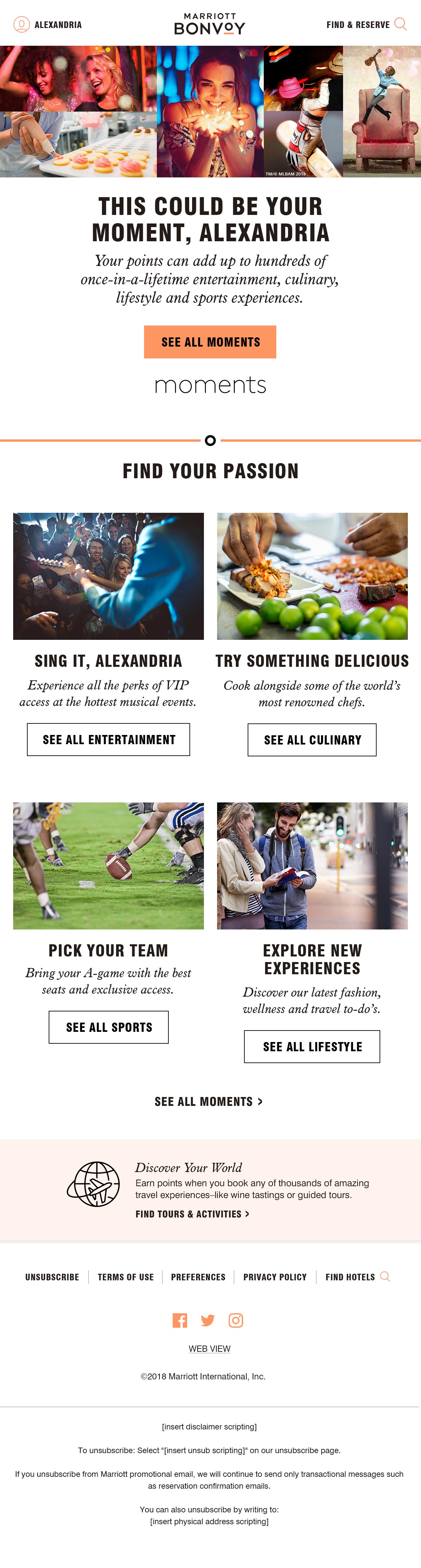The image size is (421, 1568).
Task: Open See All Entertainment
Action: (x=108, y=740)
